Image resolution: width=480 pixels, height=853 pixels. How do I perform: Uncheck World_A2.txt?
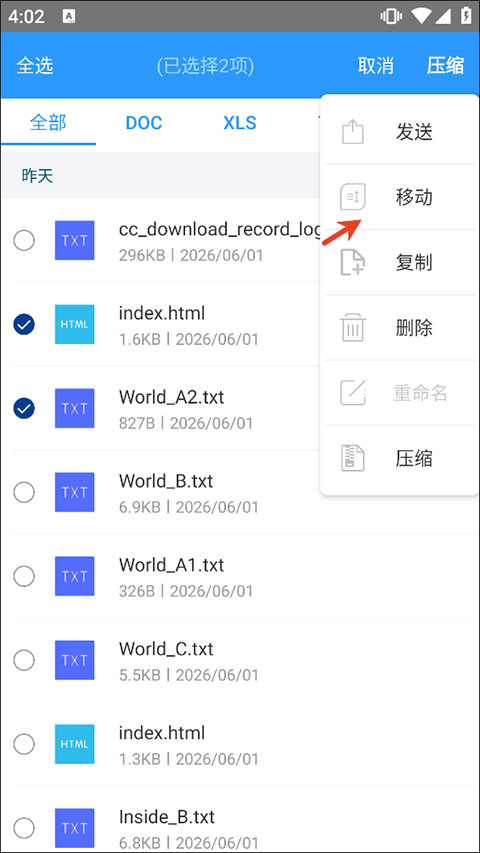coord(24,408)
